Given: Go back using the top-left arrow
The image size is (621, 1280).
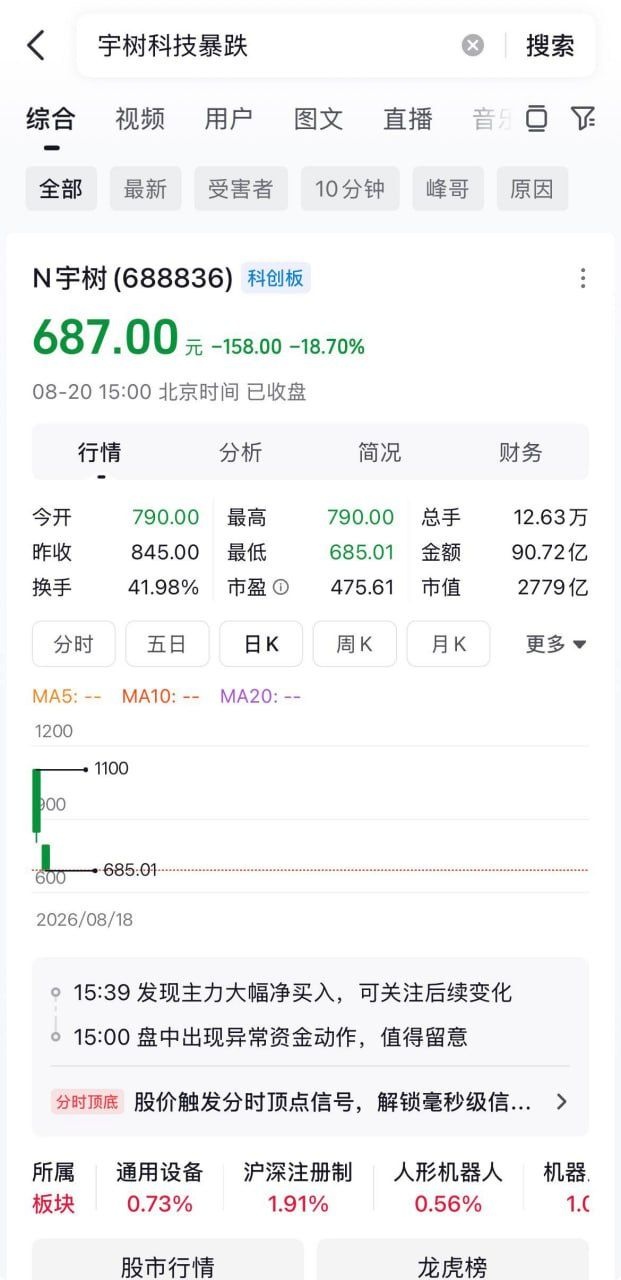Looking at the screenshot, I should (36, 45).
